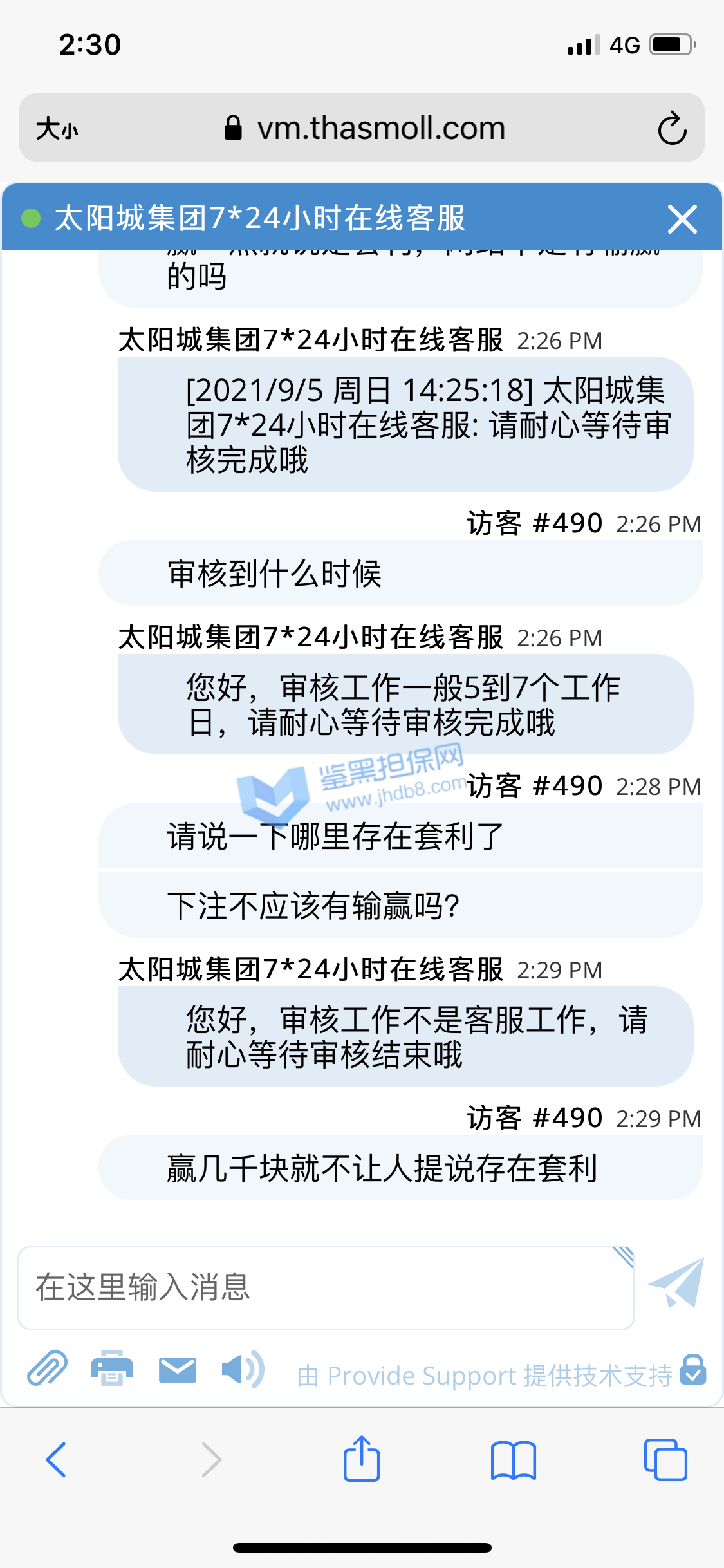Viewport: 724px width, 1568px height.
Task: Open the text size menu
Action: [x=57, y=128]
